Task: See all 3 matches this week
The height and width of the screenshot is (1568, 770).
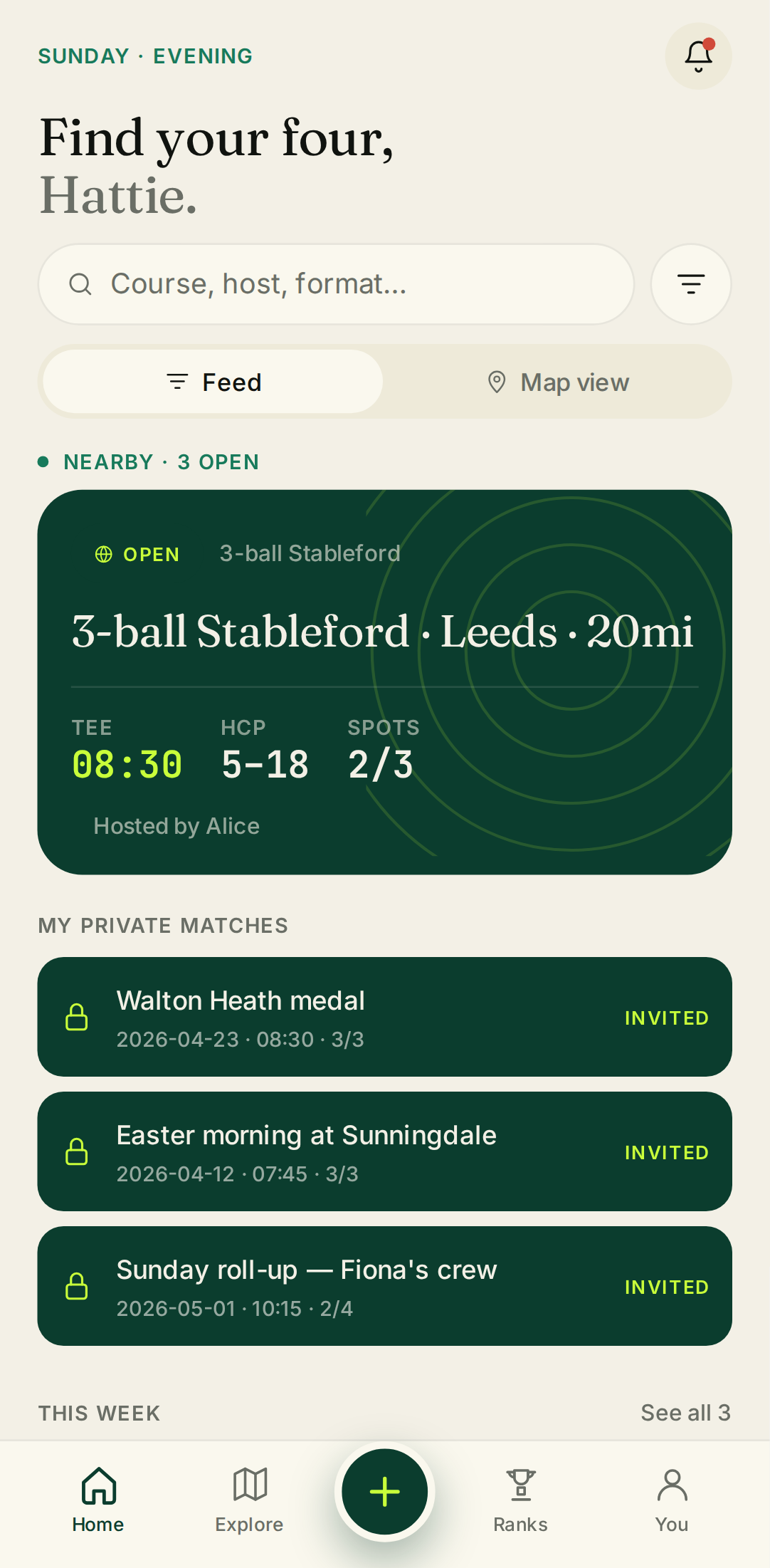Action: point(685,1413)
